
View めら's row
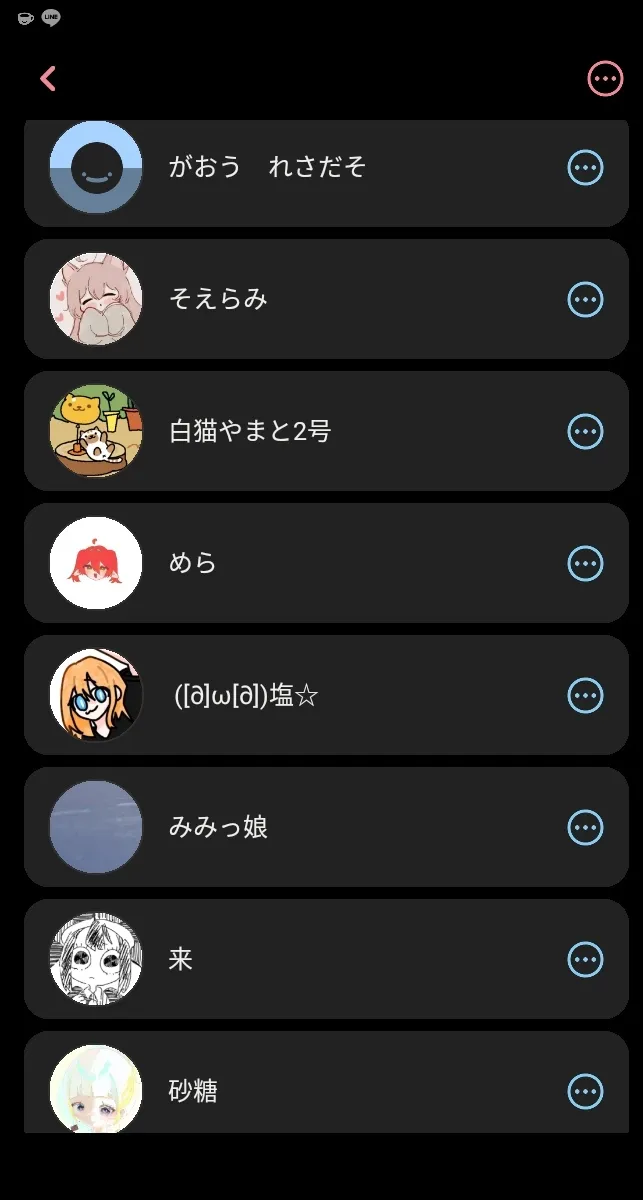pos(193,563)
